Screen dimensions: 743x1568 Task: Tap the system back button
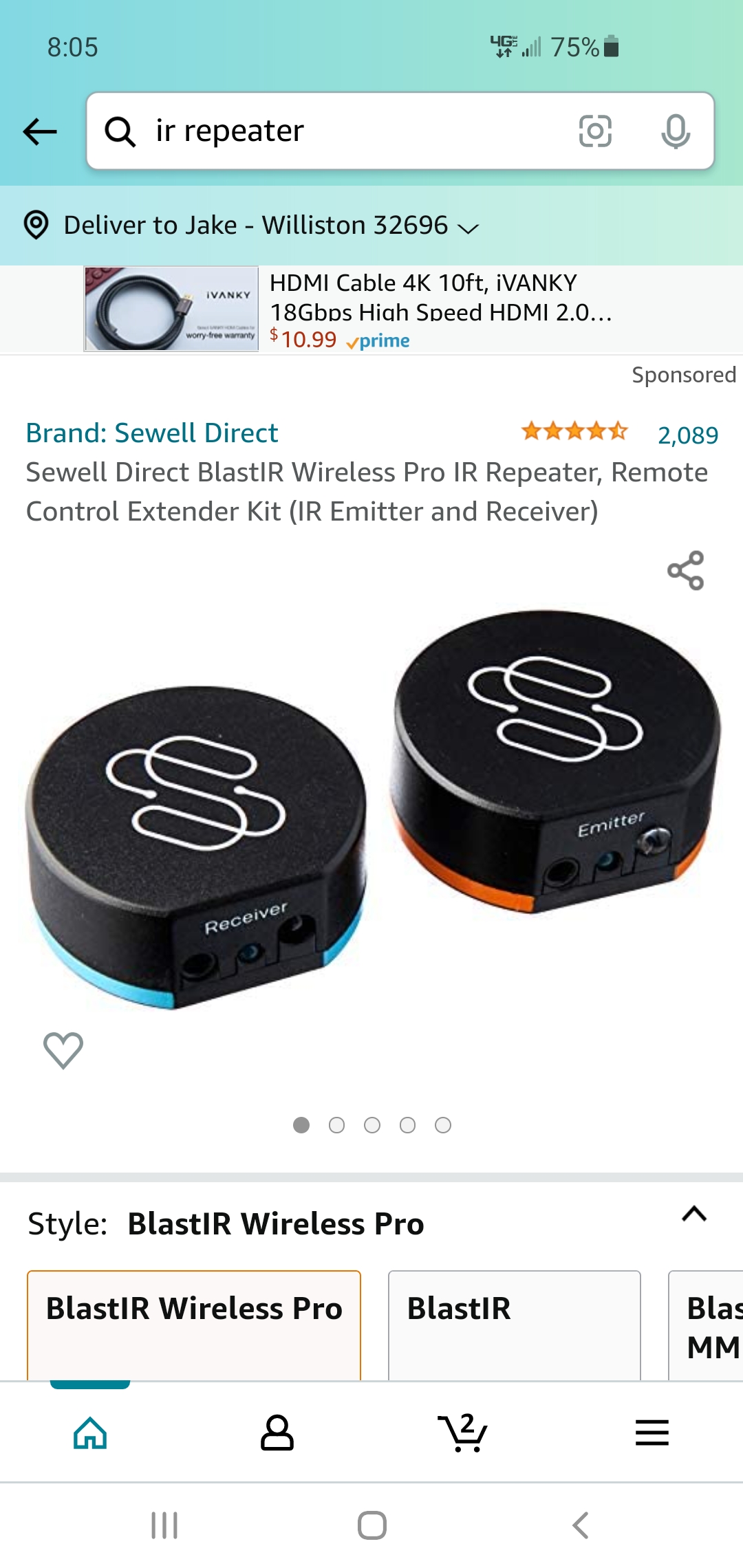tap(580, 1525)
